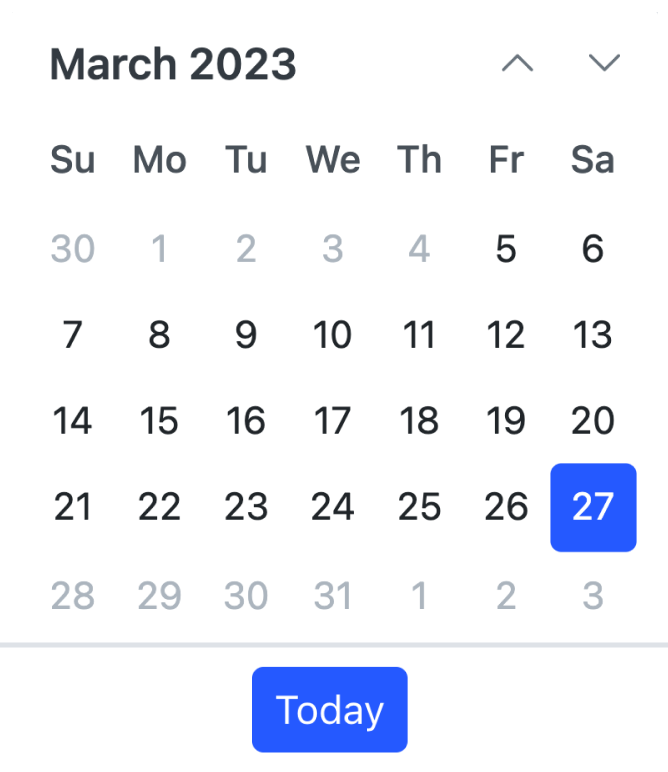Go to the next month with the down arrow
The image size is (668, 772).
pos(604,64)
